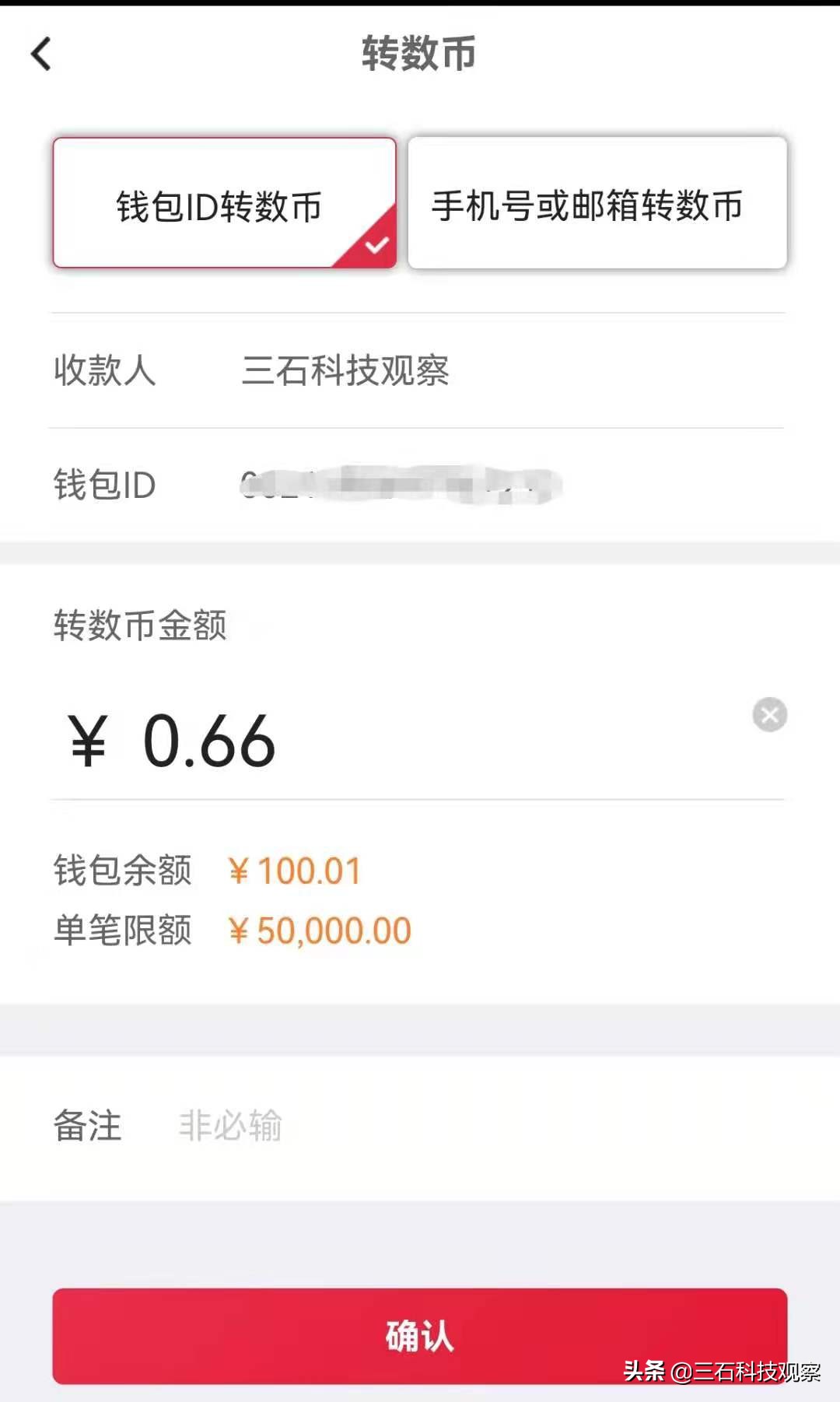This screenshot has height=1402, width=840.
Task: Tap the back chevron to leave 转数币 page
Action: click(40, 53)
